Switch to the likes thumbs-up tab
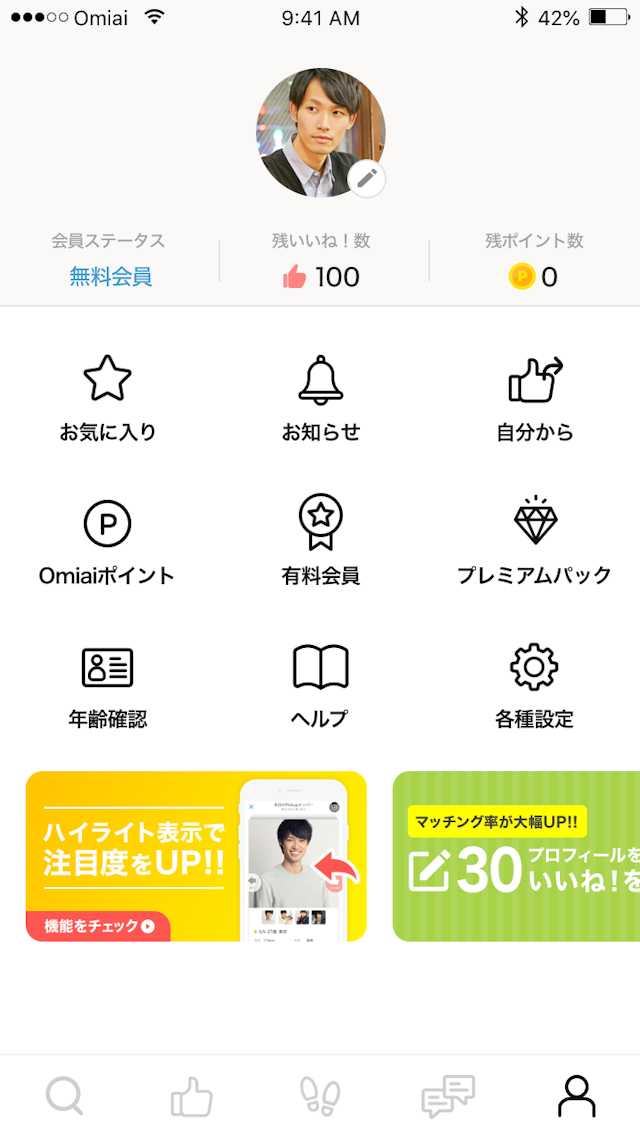 coord(191,1096)
